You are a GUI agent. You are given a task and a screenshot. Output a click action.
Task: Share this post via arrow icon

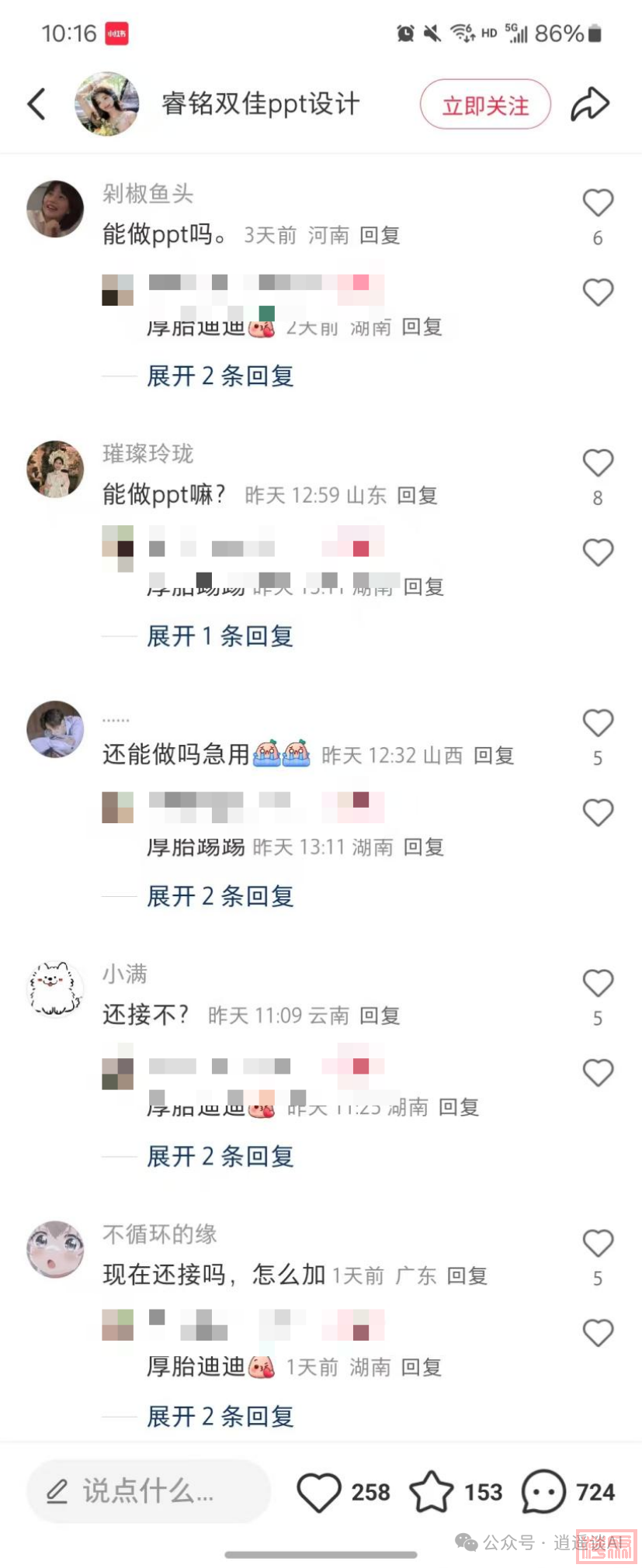coord(590,104)
